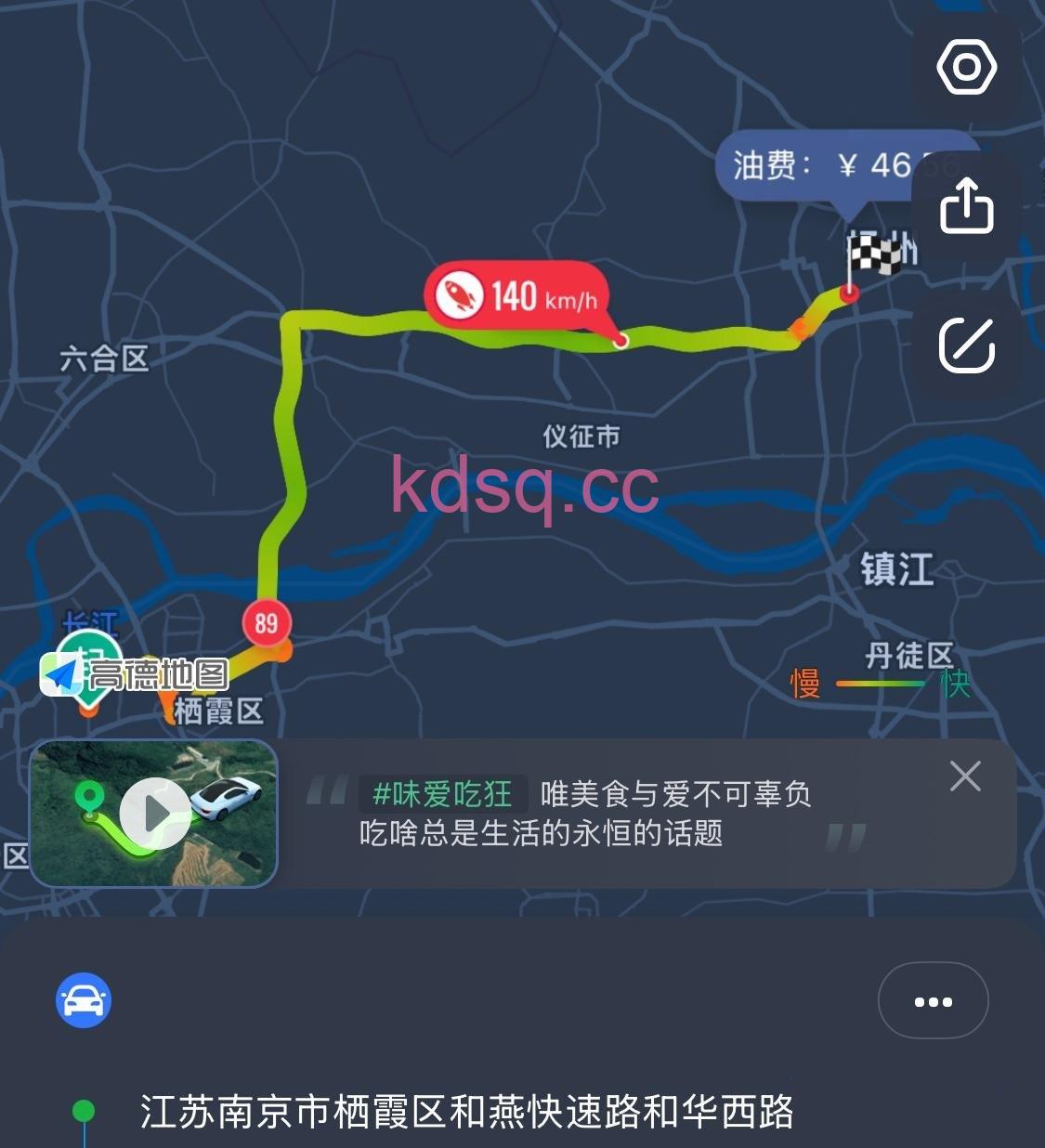Share this driving track

tap(966, 204)
